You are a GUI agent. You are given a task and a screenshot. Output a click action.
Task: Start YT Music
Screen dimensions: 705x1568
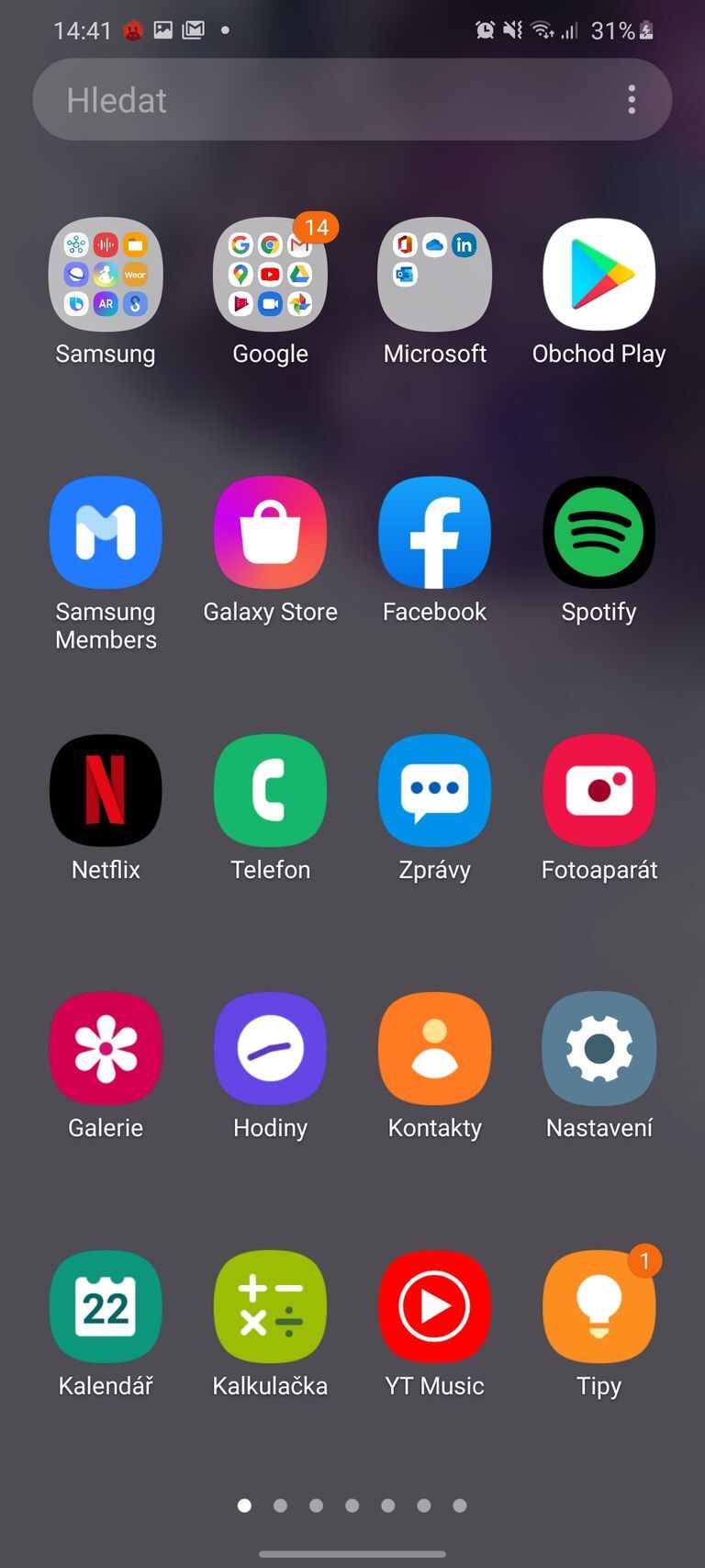434,1307
